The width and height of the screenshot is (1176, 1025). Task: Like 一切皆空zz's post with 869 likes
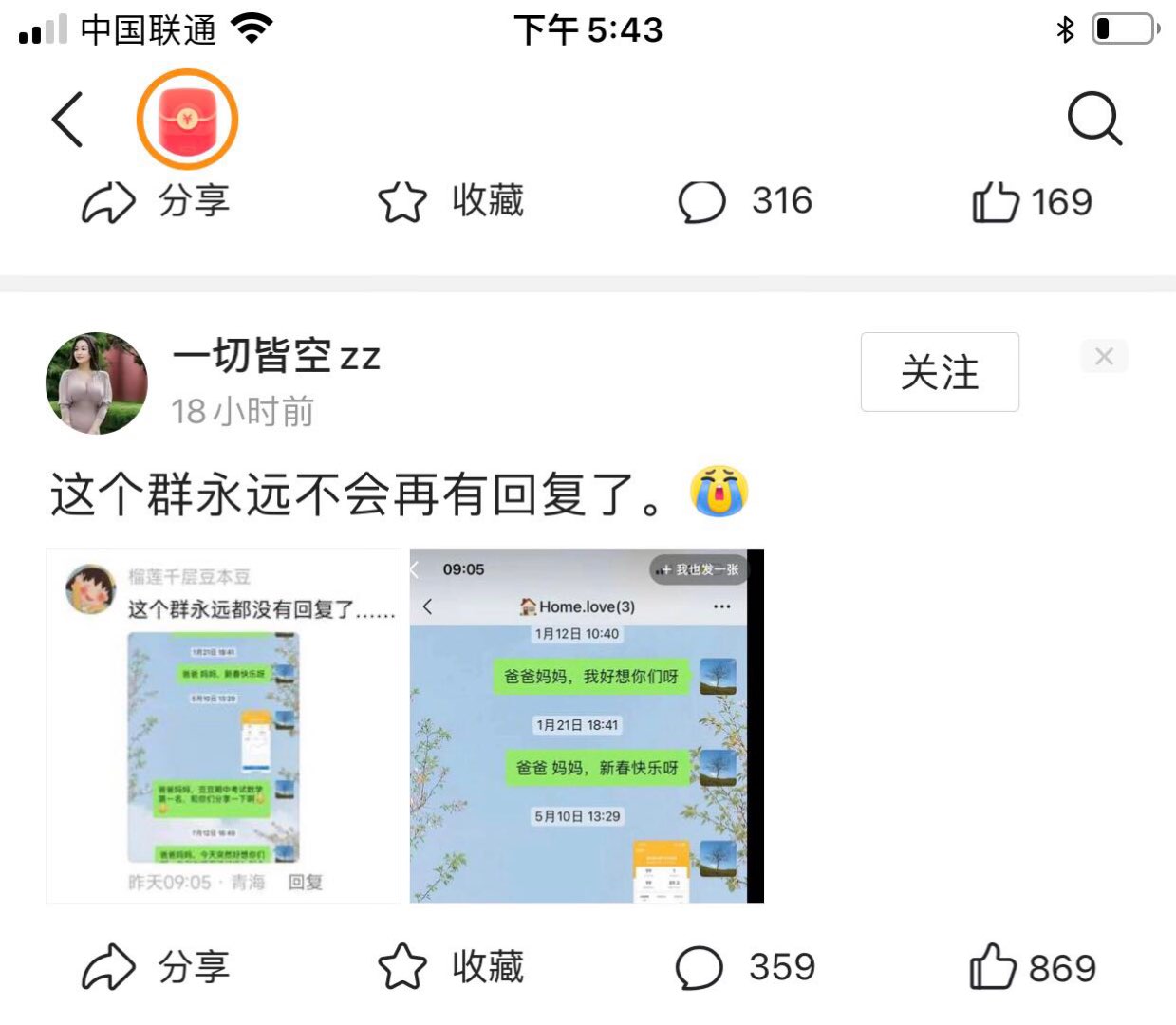coord(1032,967)
